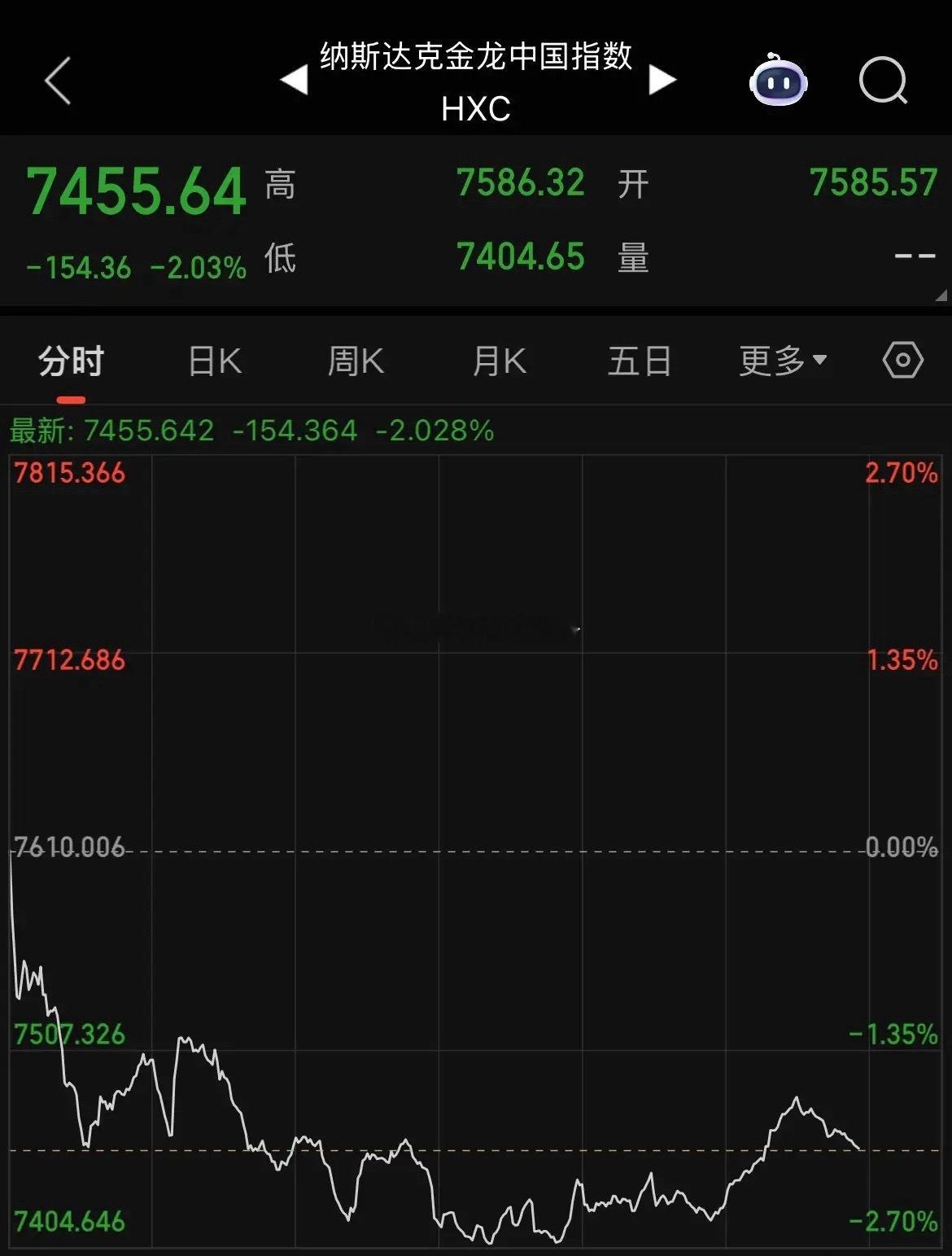Switch to the 日K tab
The width and height of the screenshot is (952, 1256).
213,359
